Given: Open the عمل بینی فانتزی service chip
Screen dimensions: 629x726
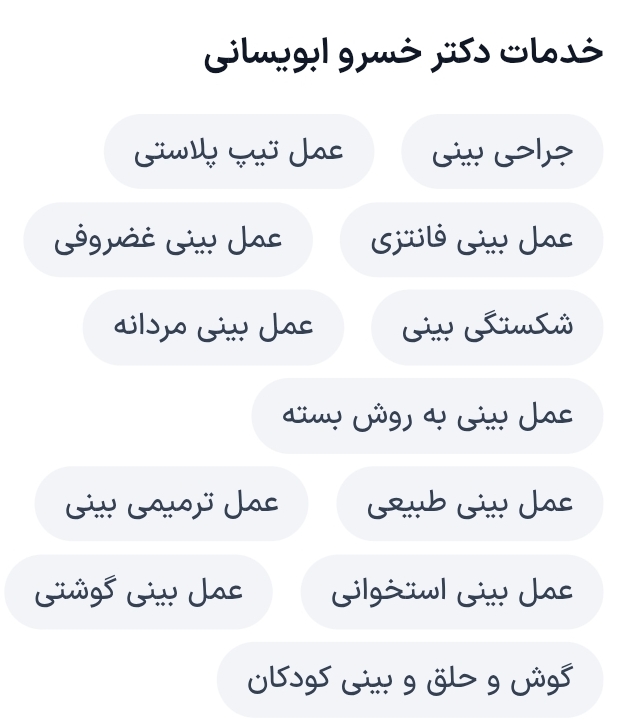Looking at the screenshot, I should click(x=471, y=240).
